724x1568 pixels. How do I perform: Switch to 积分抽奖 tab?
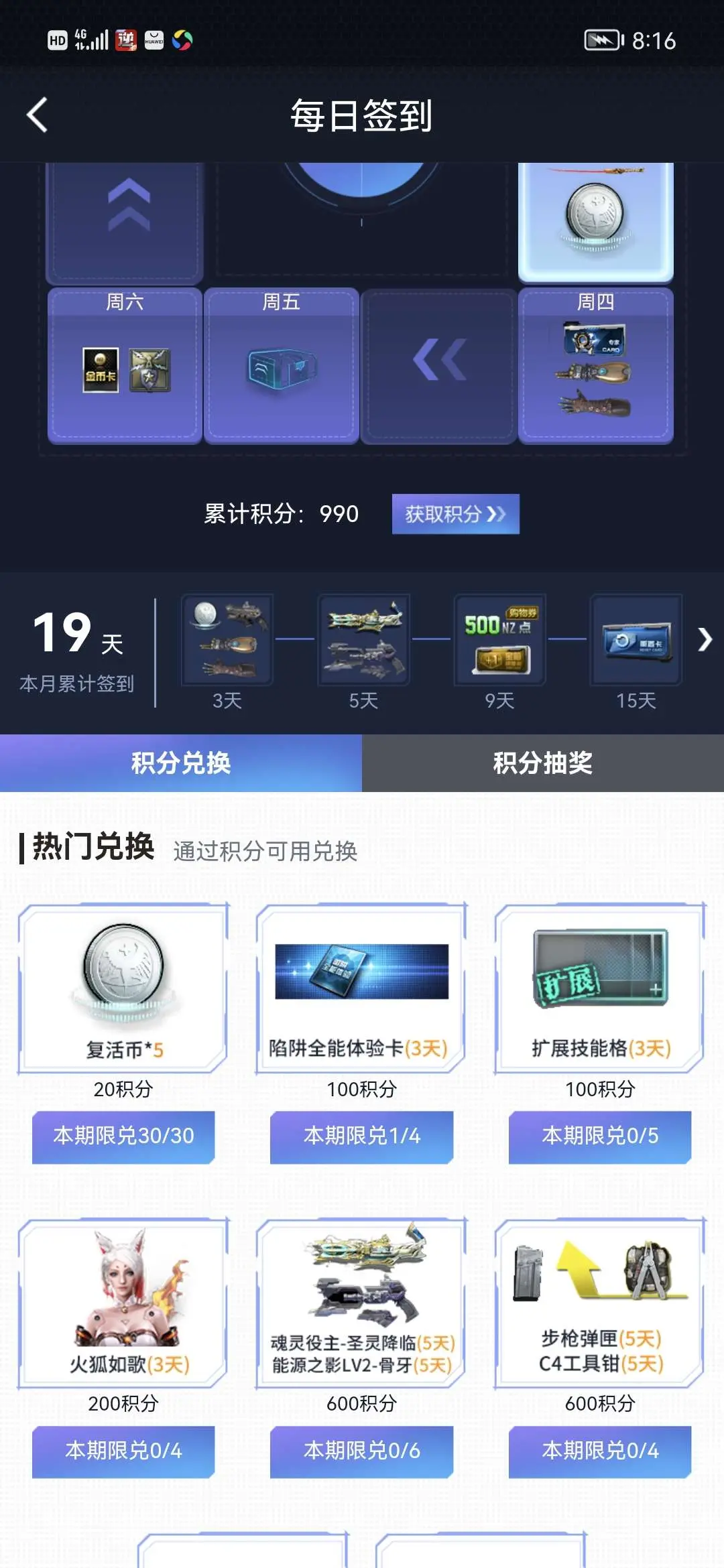(x=542, y=763)
